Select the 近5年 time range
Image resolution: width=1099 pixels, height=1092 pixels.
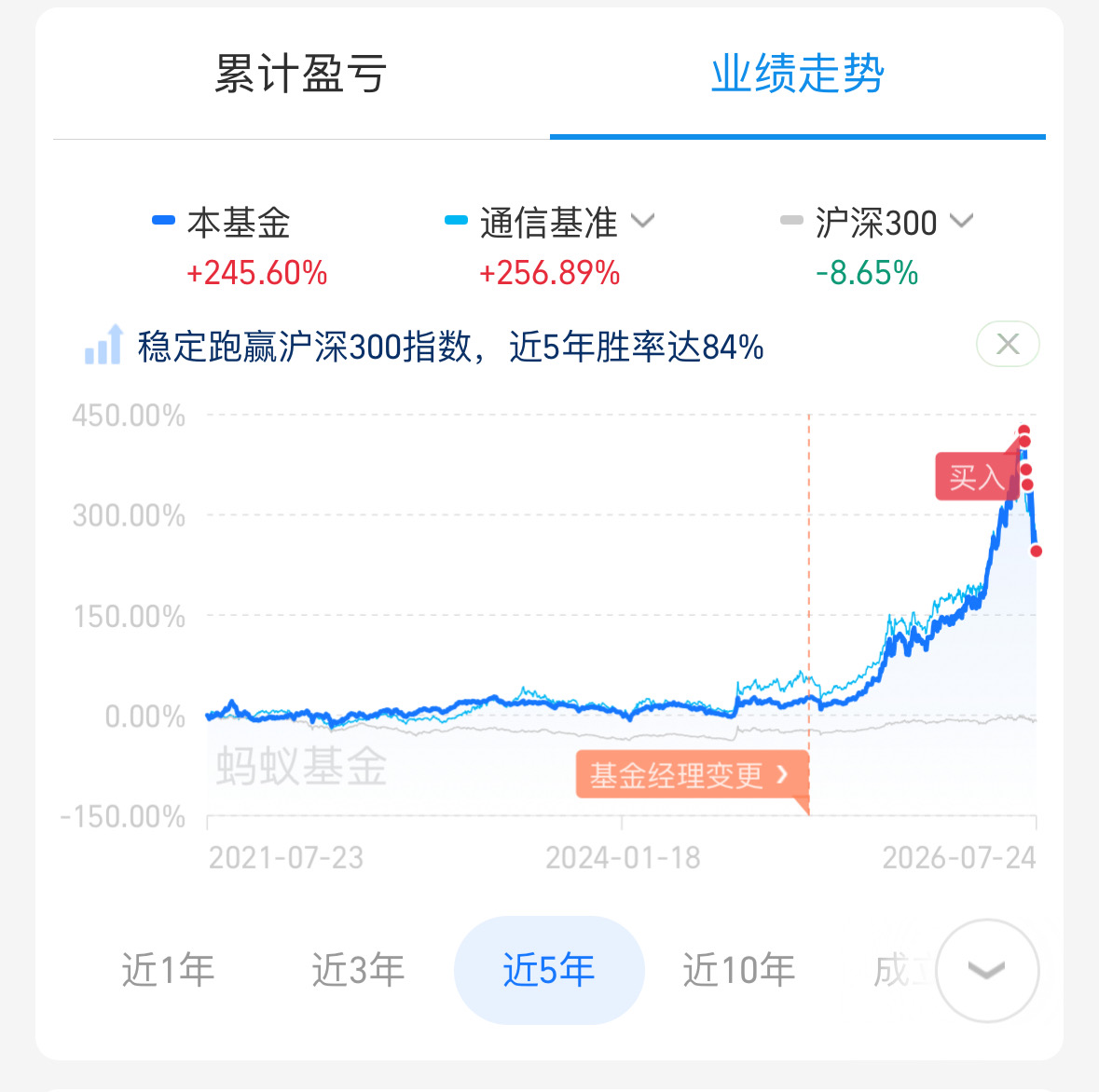pyautogui.click(x=550, y=970)
